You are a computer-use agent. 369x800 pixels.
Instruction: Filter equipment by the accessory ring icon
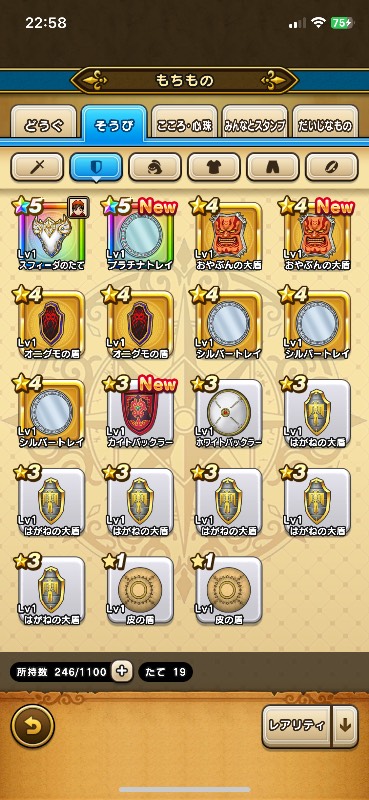(332, 167)
